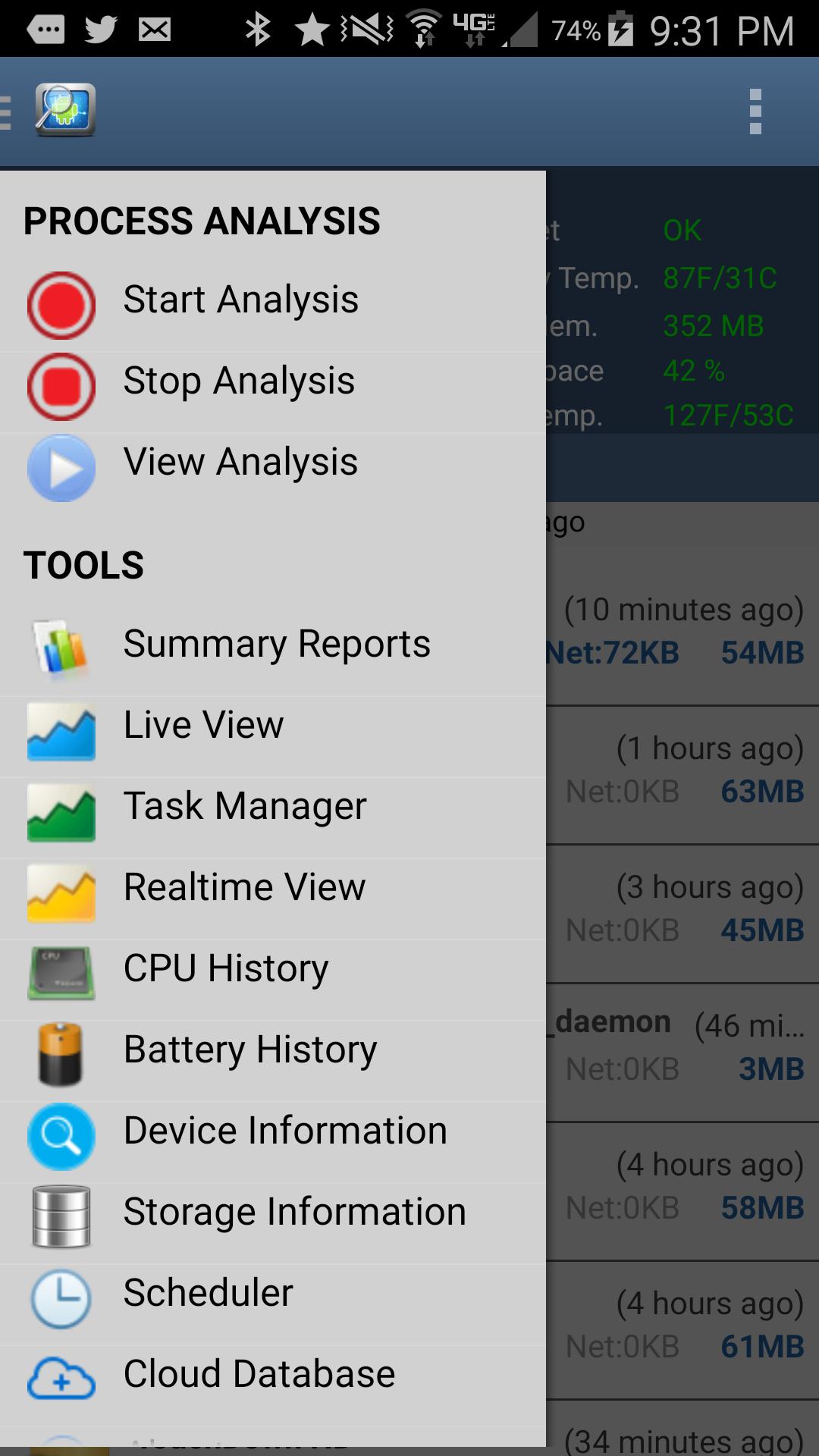Tap the Battery History battery icon
The width and height of the screenshot is (819, 1456).
click(x=61, y=1056)
